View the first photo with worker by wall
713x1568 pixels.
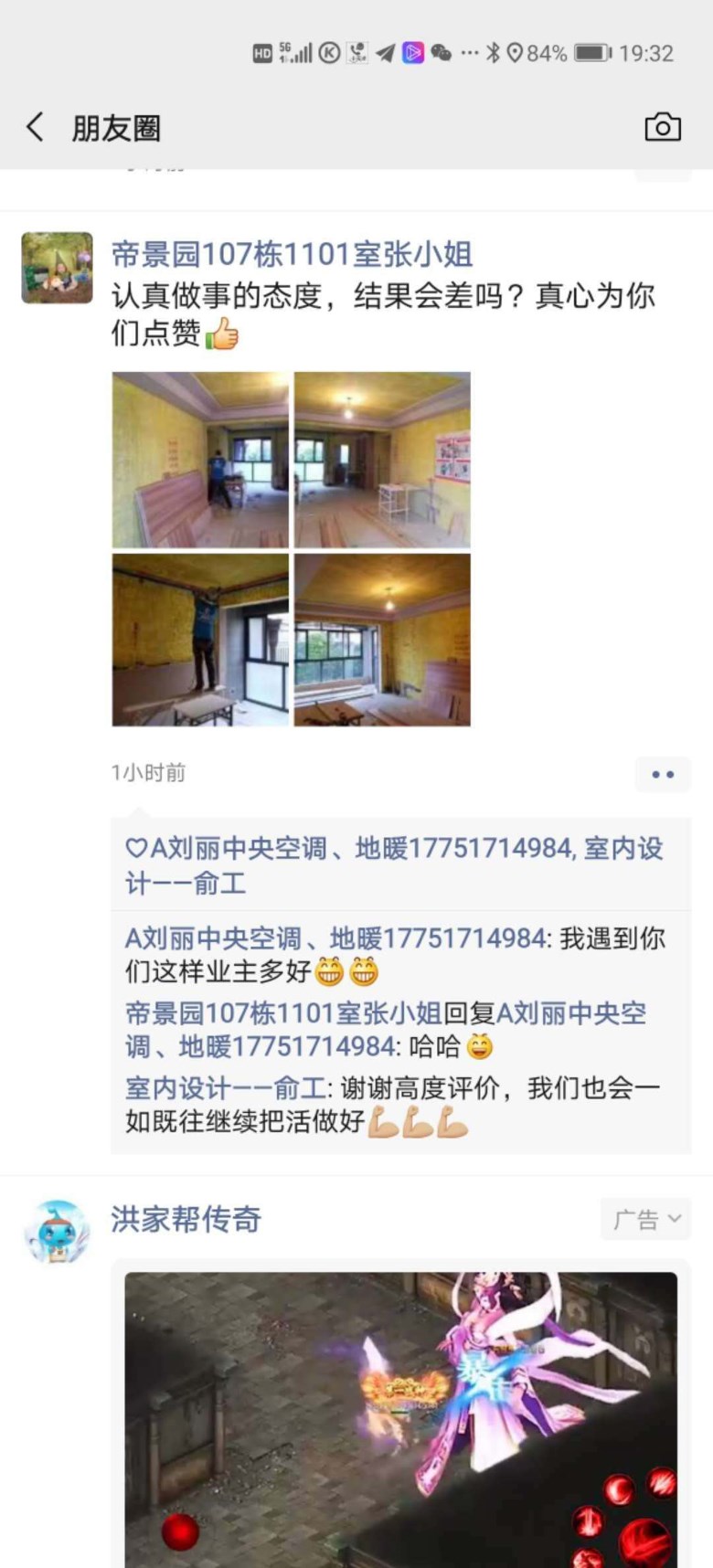(200, 460)
